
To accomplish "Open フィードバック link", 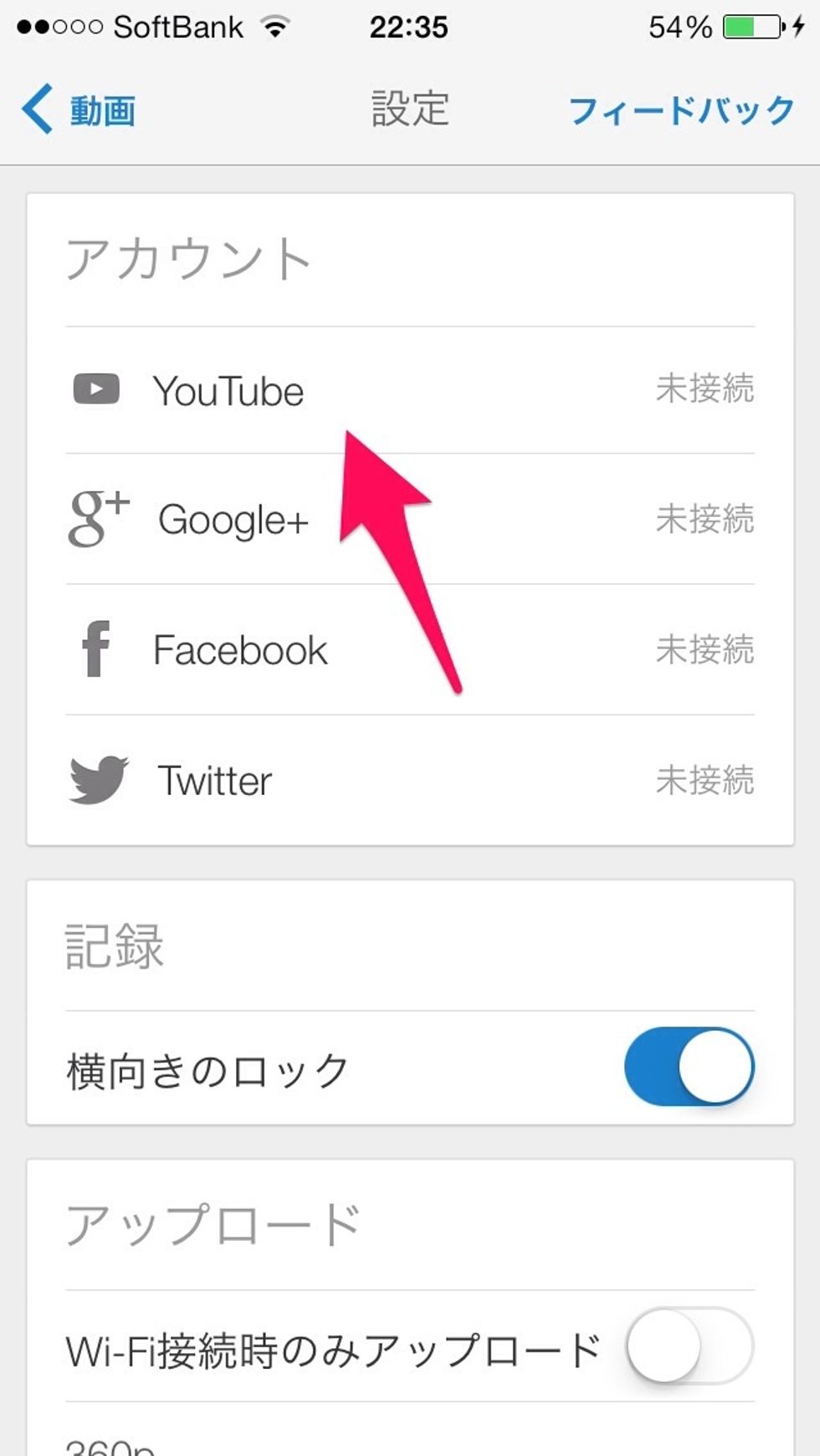I will [681, 110].
